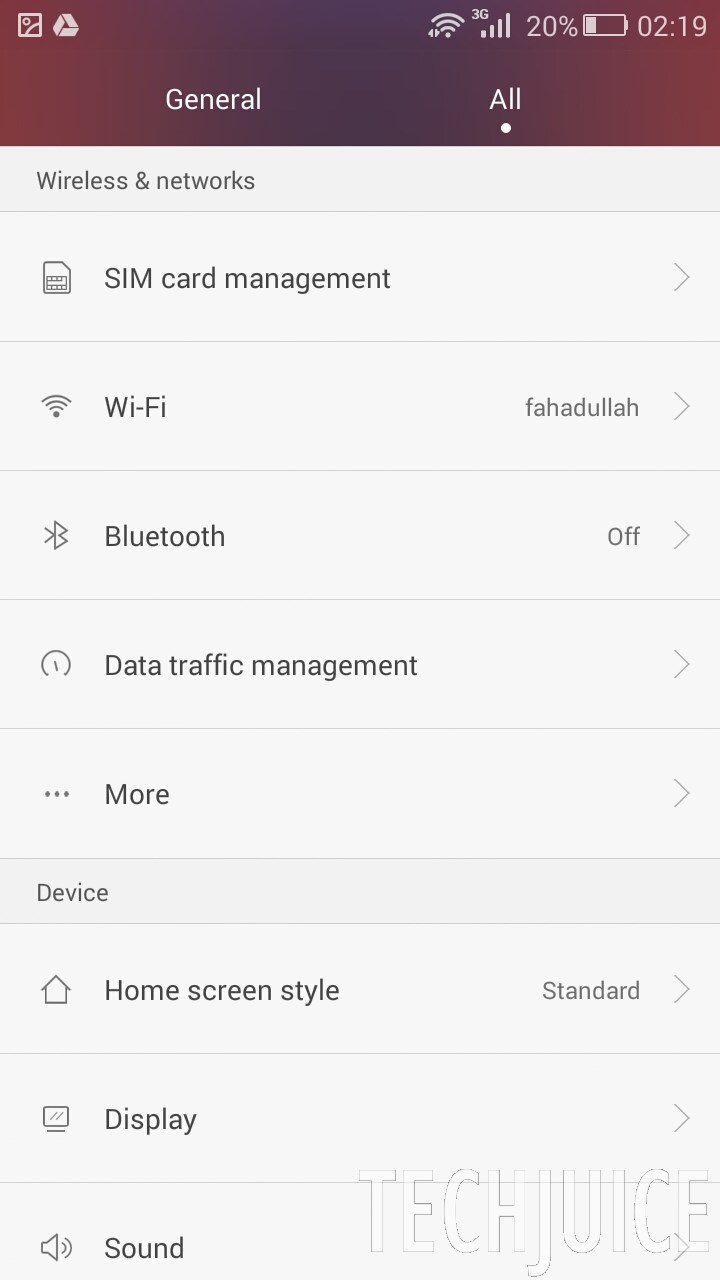Open Data traffic management
The image size is (720, 1280).
point(360,665)
